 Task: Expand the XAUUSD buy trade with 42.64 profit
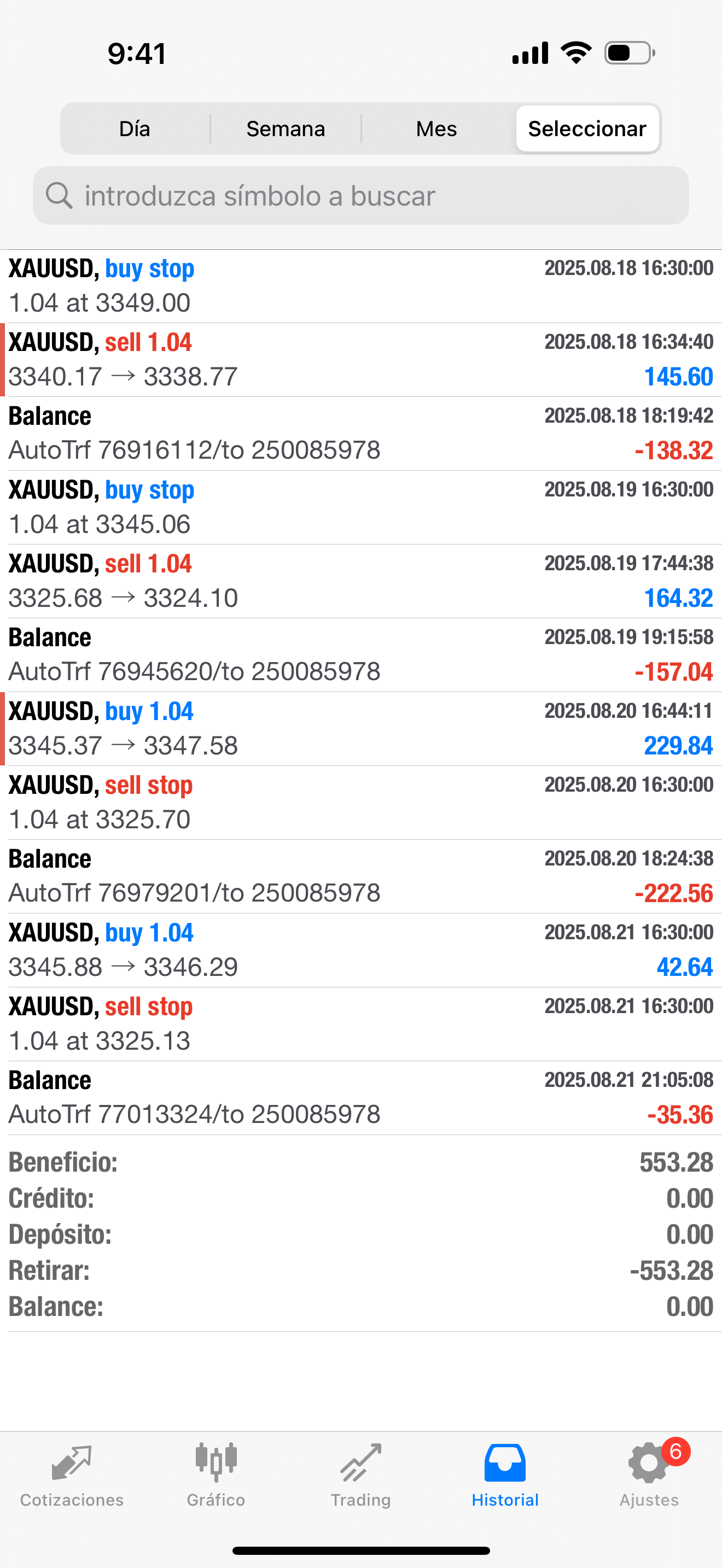click(x=361, y=950)
